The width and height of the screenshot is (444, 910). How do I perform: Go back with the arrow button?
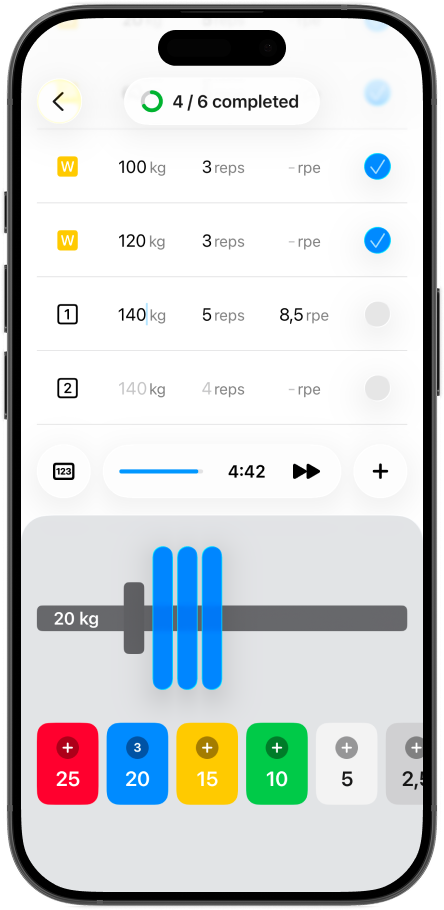[59, 102]
